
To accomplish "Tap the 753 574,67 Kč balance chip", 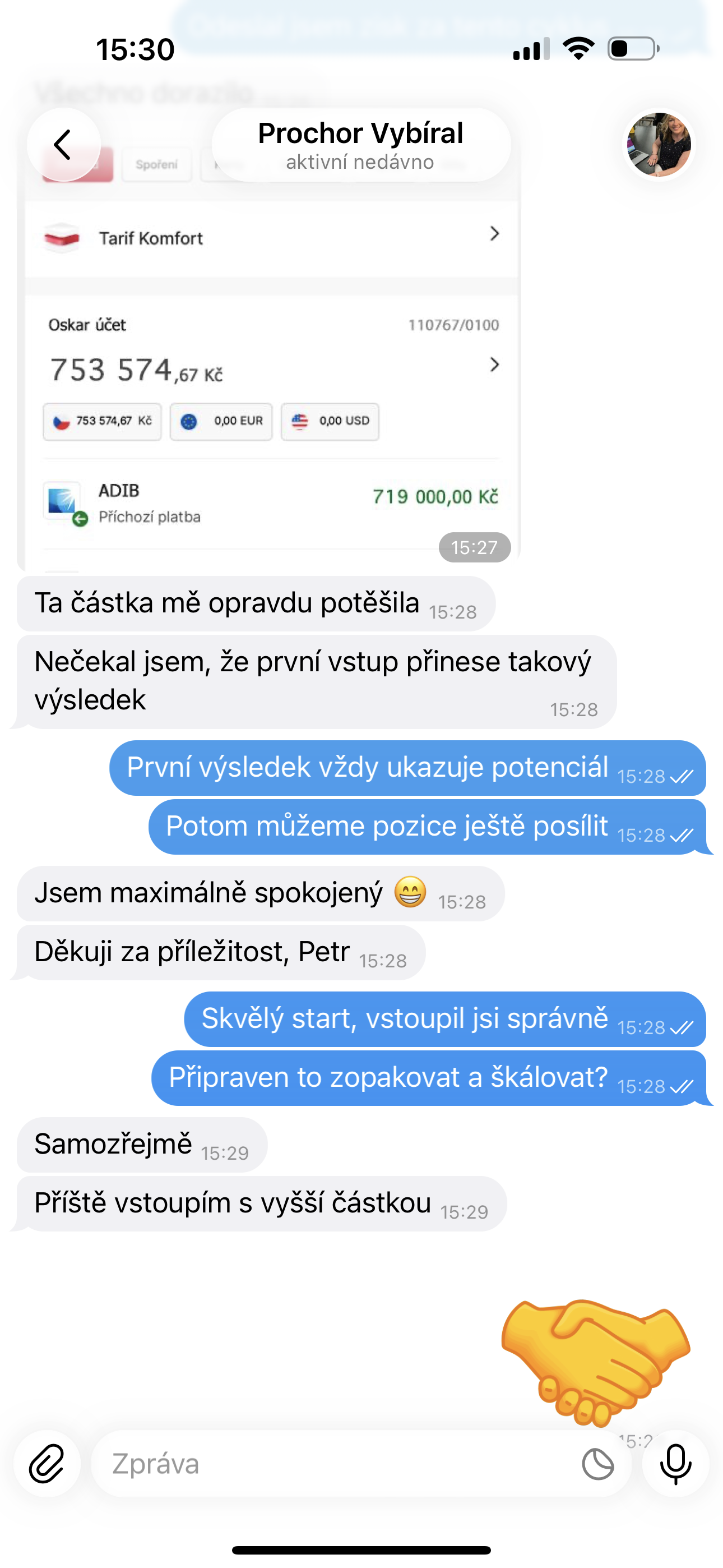I will click(x=101, y=421).
